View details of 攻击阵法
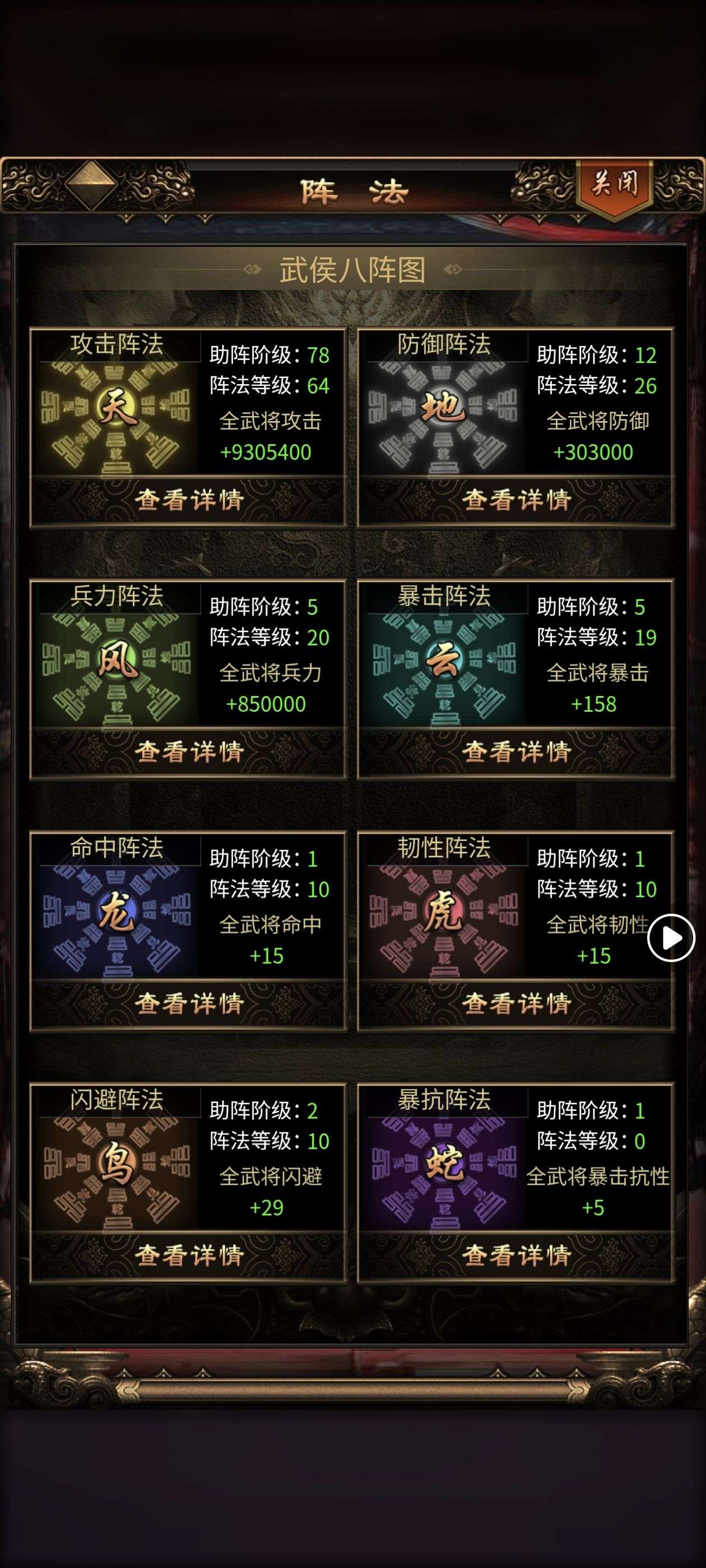 (189, 500)
